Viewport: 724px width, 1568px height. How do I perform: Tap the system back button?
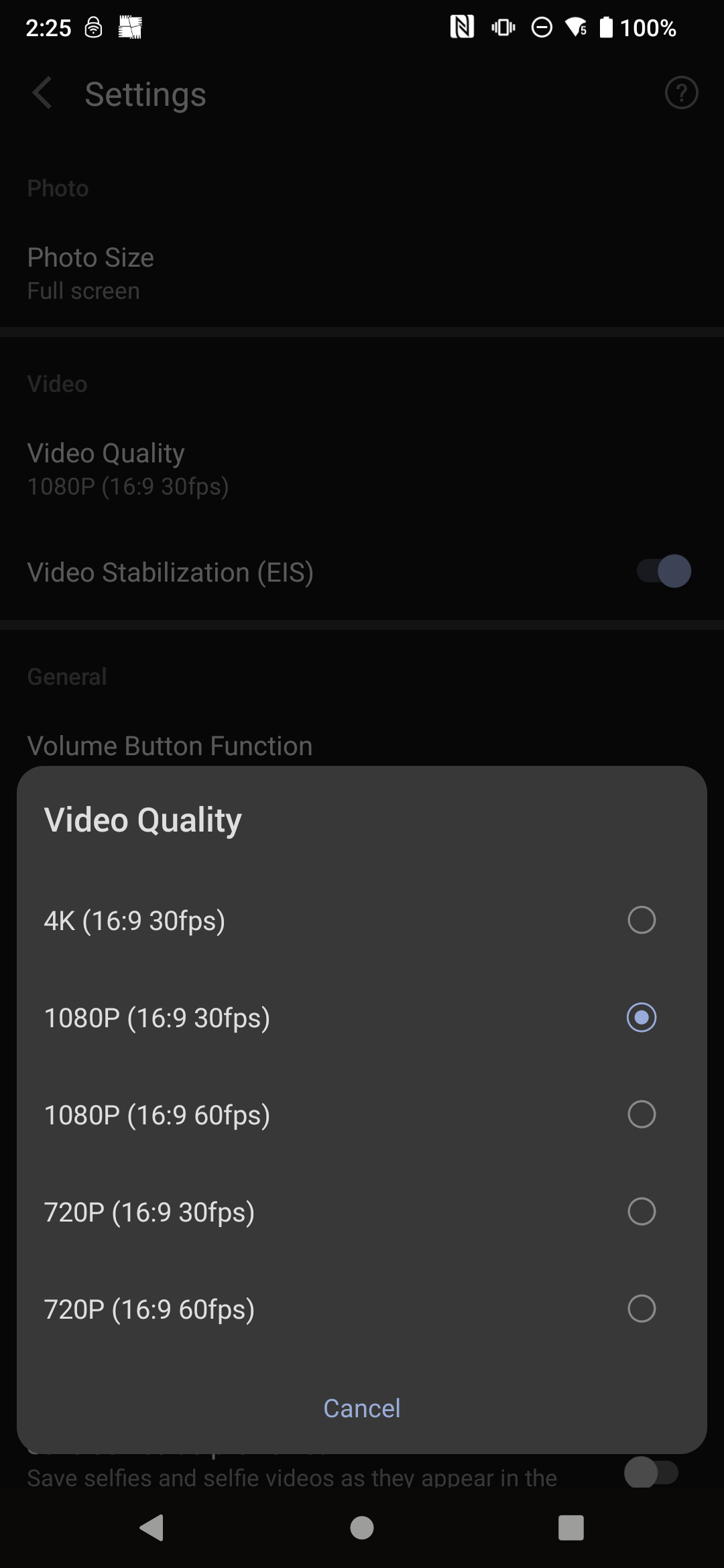[x=152, y=1528]
